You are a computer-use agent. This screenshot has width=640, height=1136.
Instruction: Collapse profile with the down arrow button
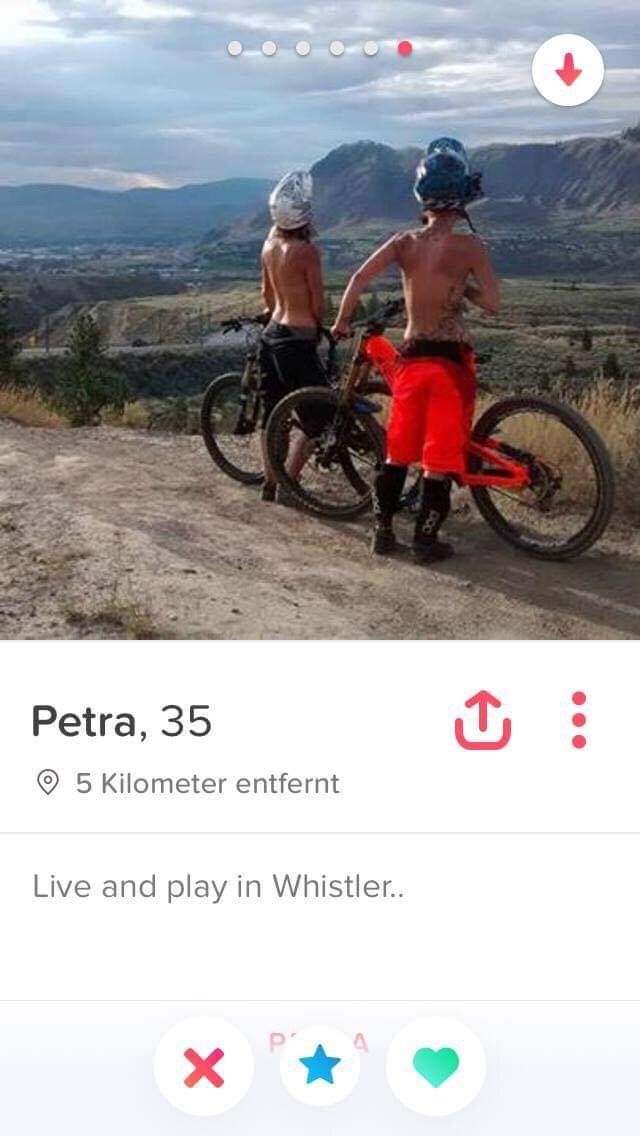[x=568, y=70]
